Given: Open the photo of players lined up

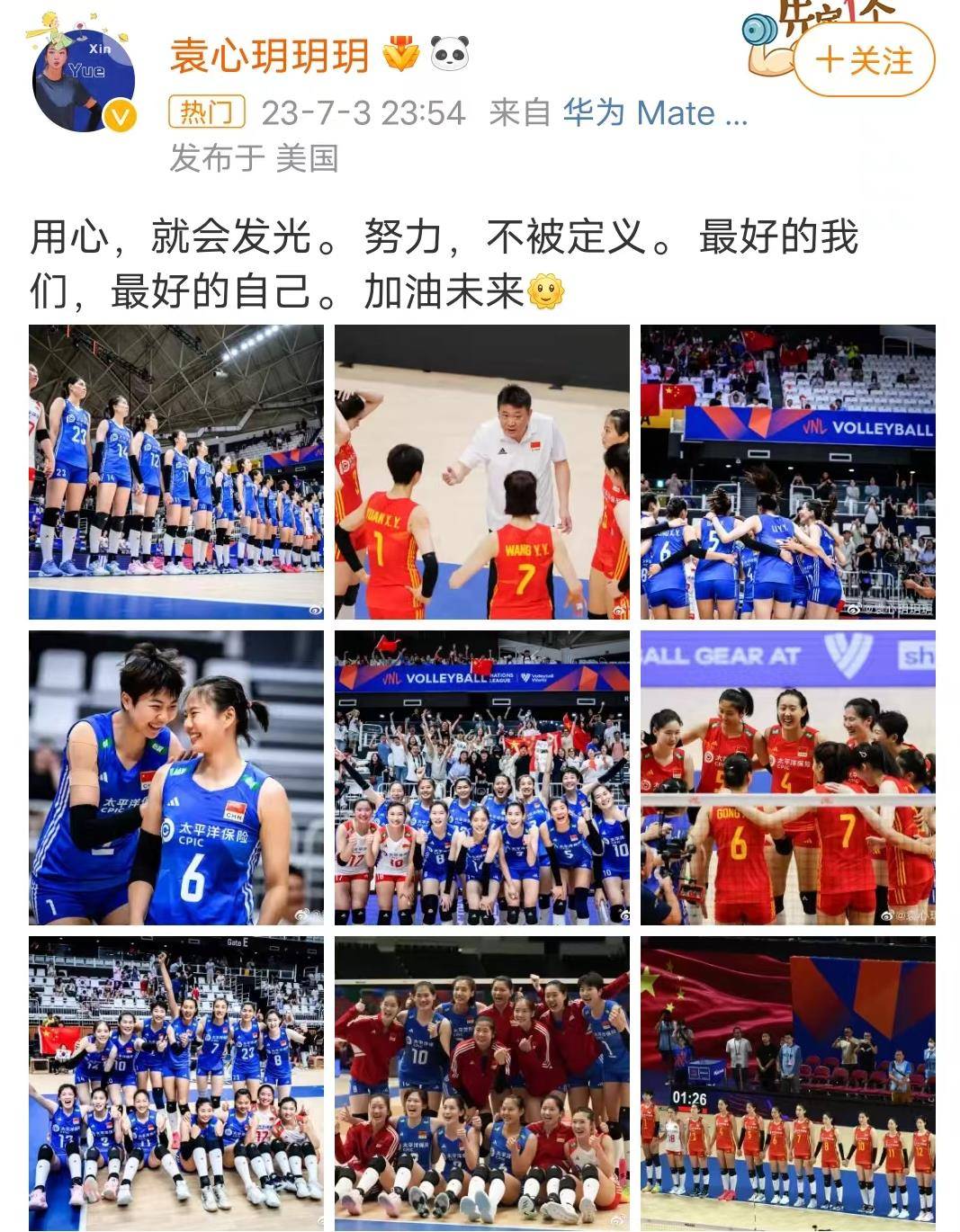Looking at the screenshot, I should coord(176,472).
